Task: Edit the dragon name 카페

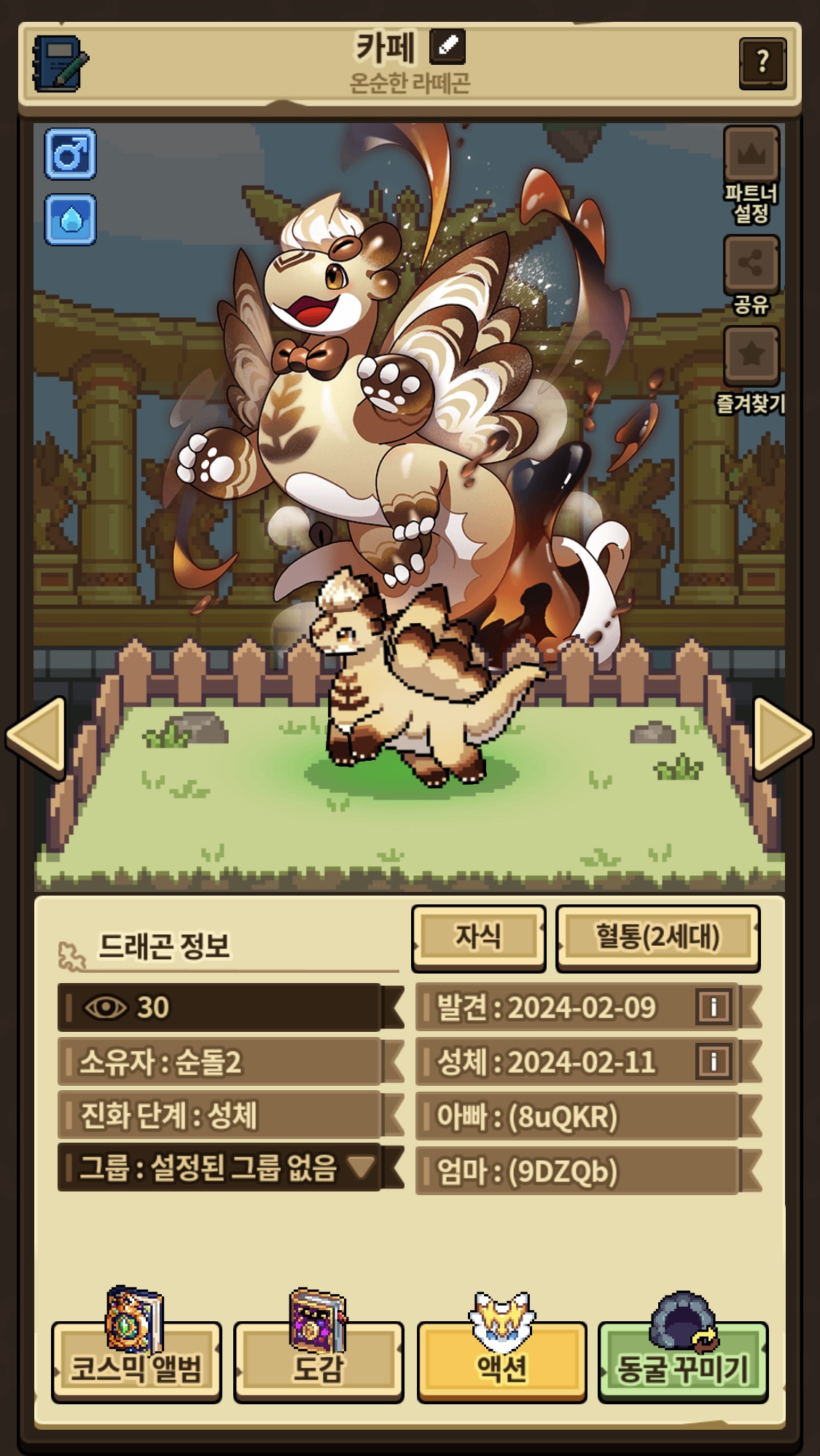Action: coord(447,47)
